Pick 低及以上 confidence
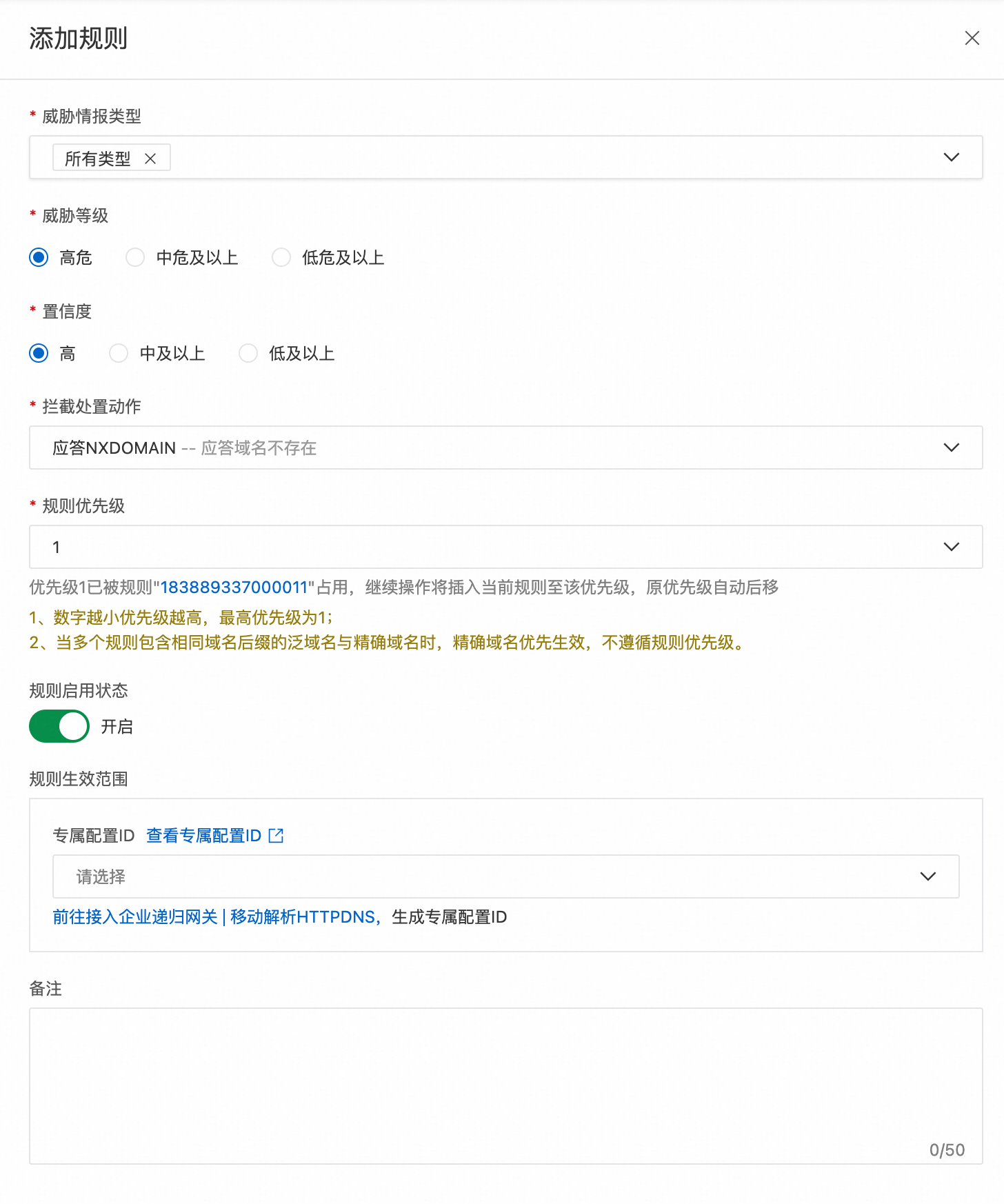The height and width of the screenshot is (1204, 1004). [x=248, y=354]
